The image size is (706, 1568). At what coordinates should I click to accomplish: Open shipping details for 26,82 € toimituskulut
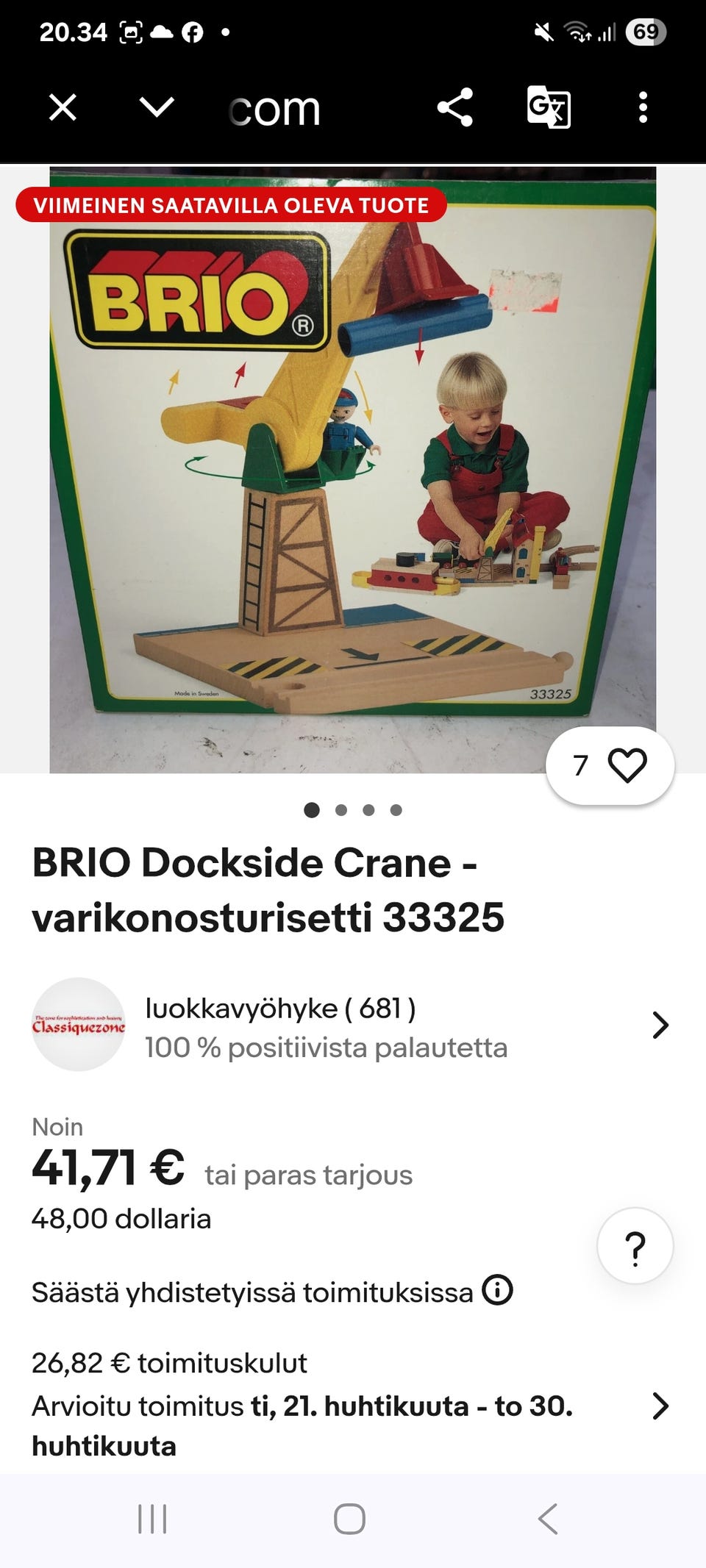(660, 1405)
